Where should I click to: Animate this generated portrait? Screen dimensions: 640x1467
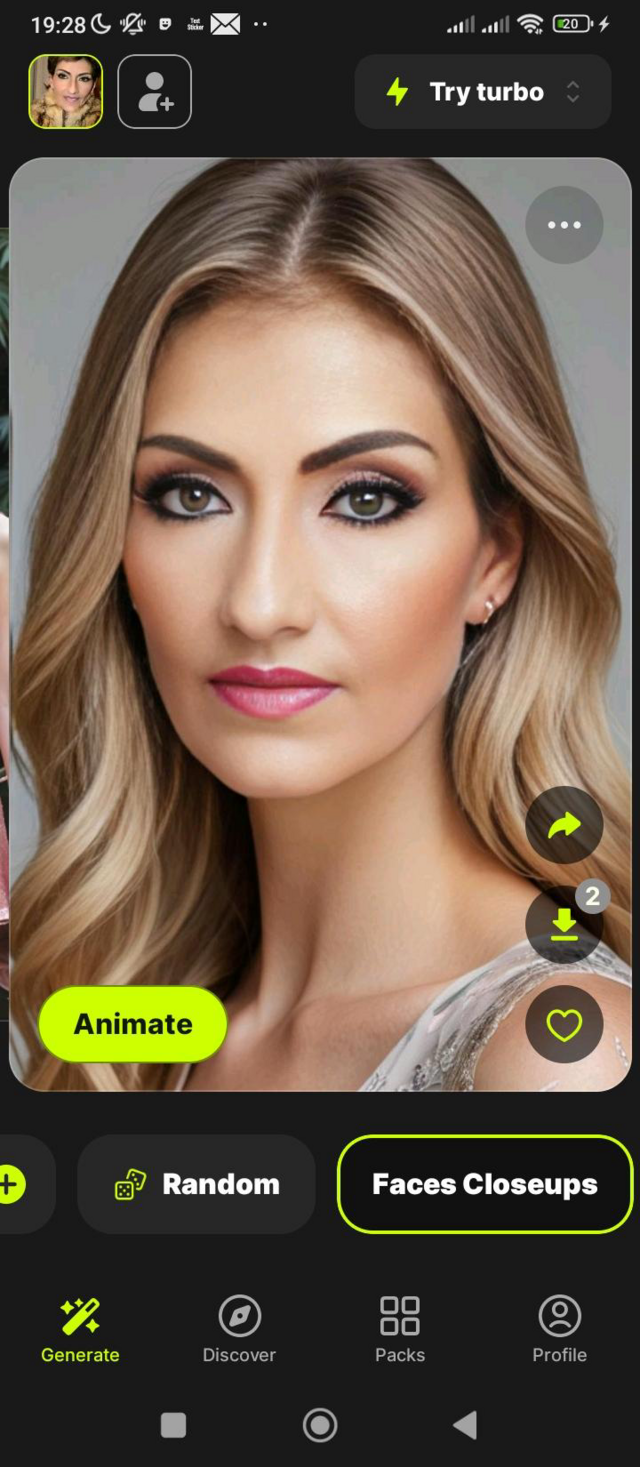point(133,1024)
